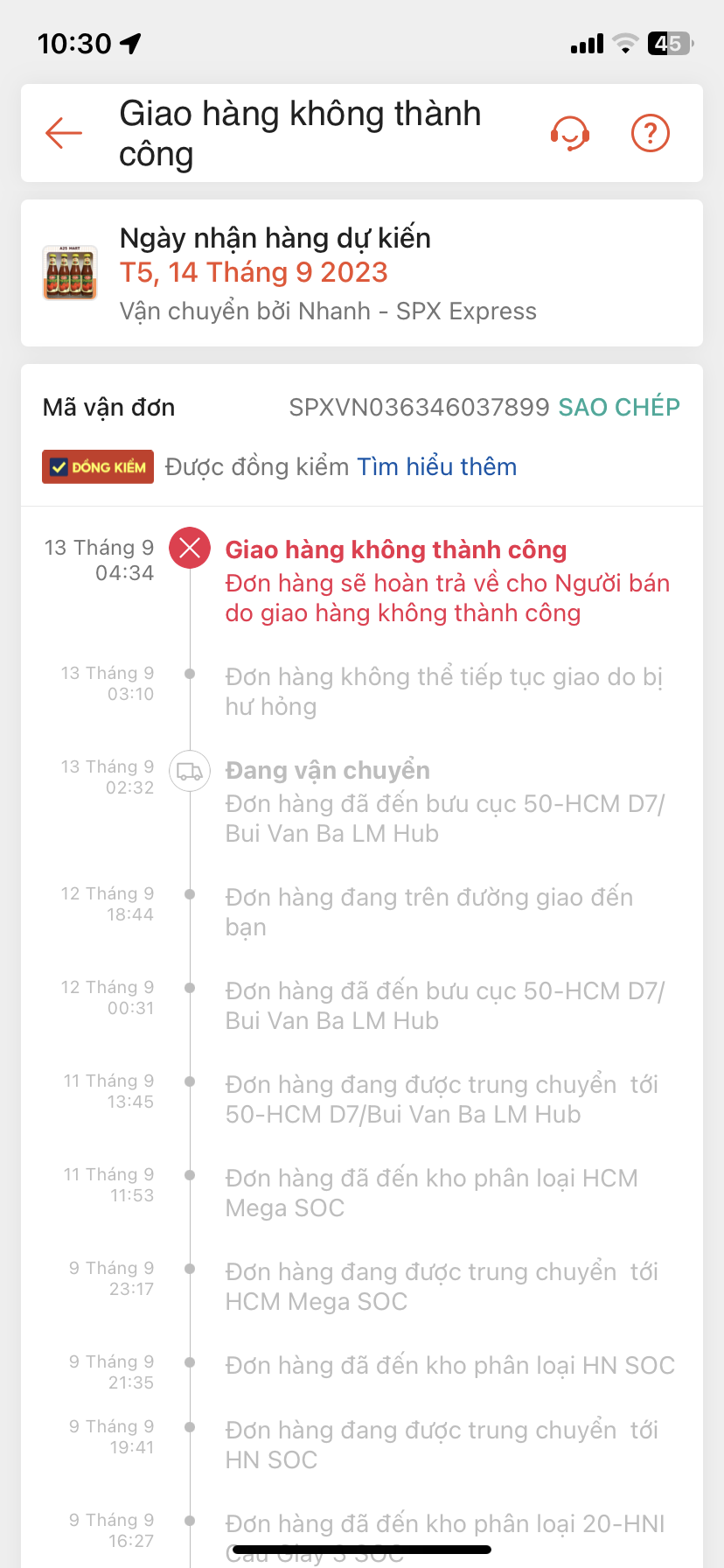Tap the checkmark inside the ĐỒNG KIỂM badge

(57, 465)
